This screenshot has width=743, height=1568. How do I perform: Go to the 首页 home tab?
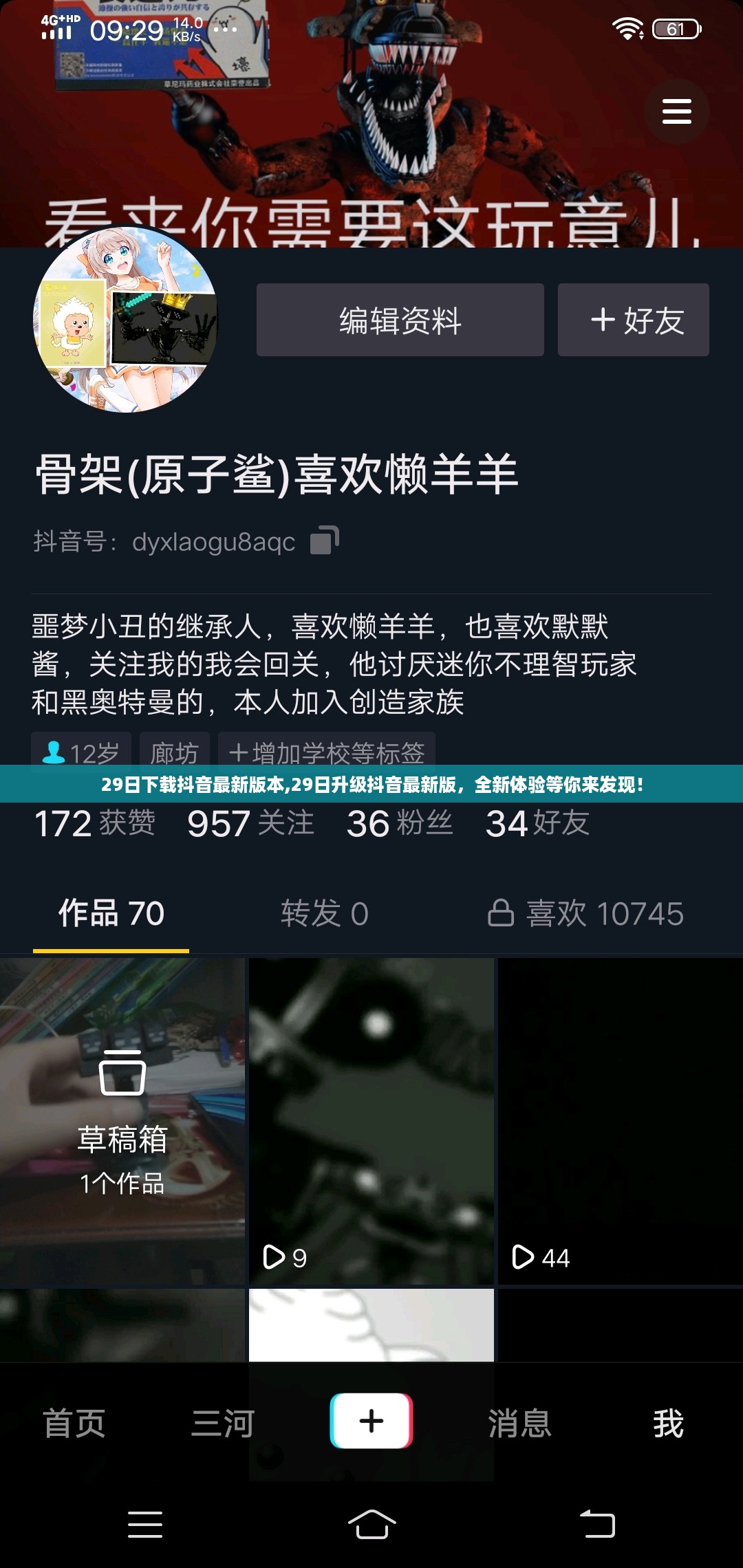click(74, 1423)
